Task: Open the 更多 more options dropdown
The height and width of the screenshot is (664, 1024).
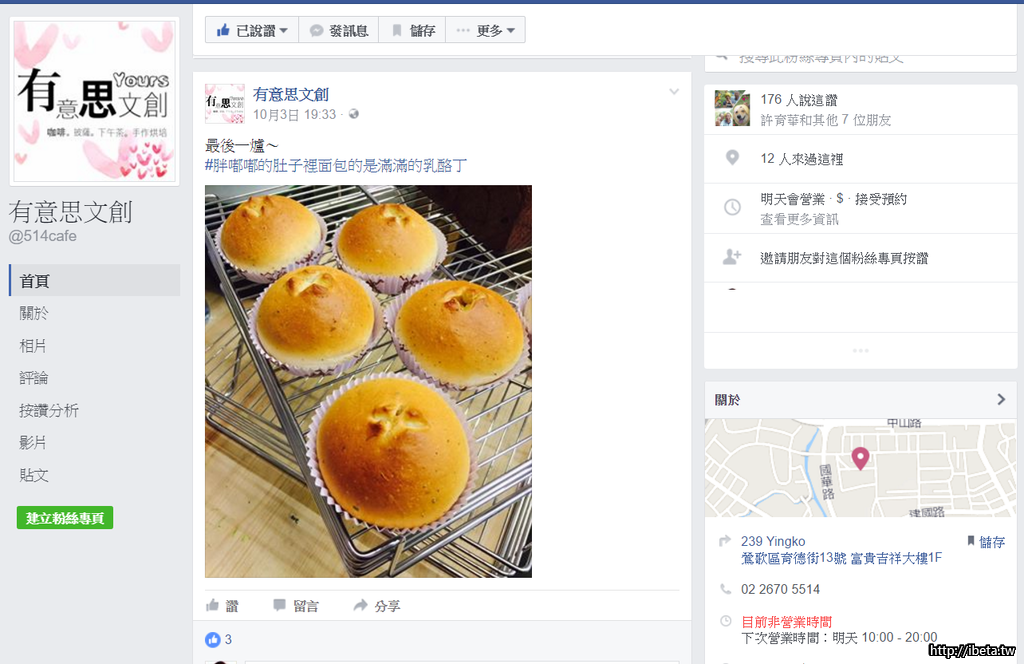Action: click(486, 31)
